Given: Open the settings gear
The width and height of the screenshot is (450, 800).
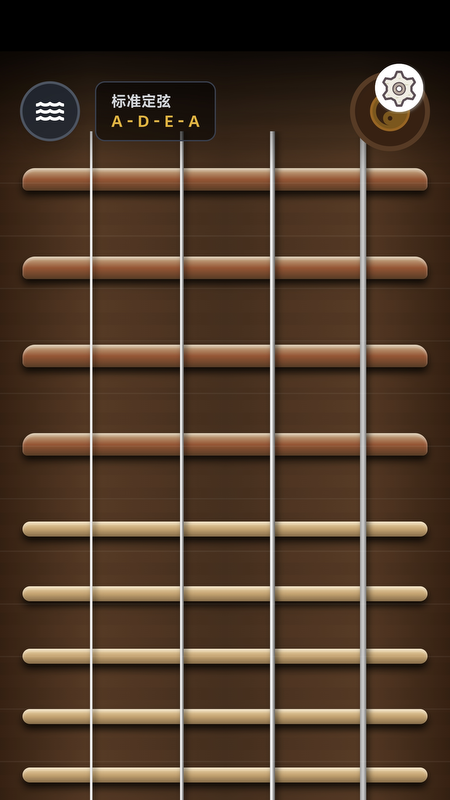Looking at the screenshot, I should 399,88.
